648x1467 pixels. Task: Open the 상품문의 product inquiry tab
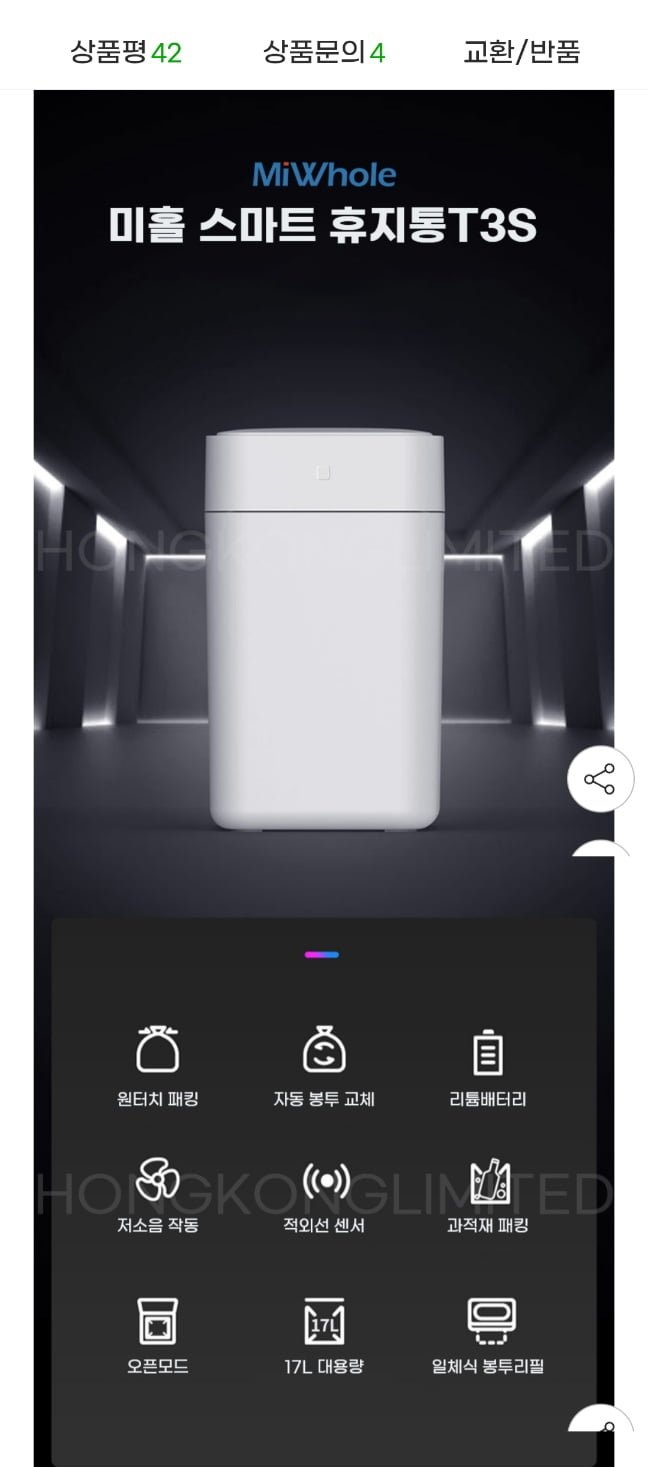pyautogui.click(x=323, y=51)
